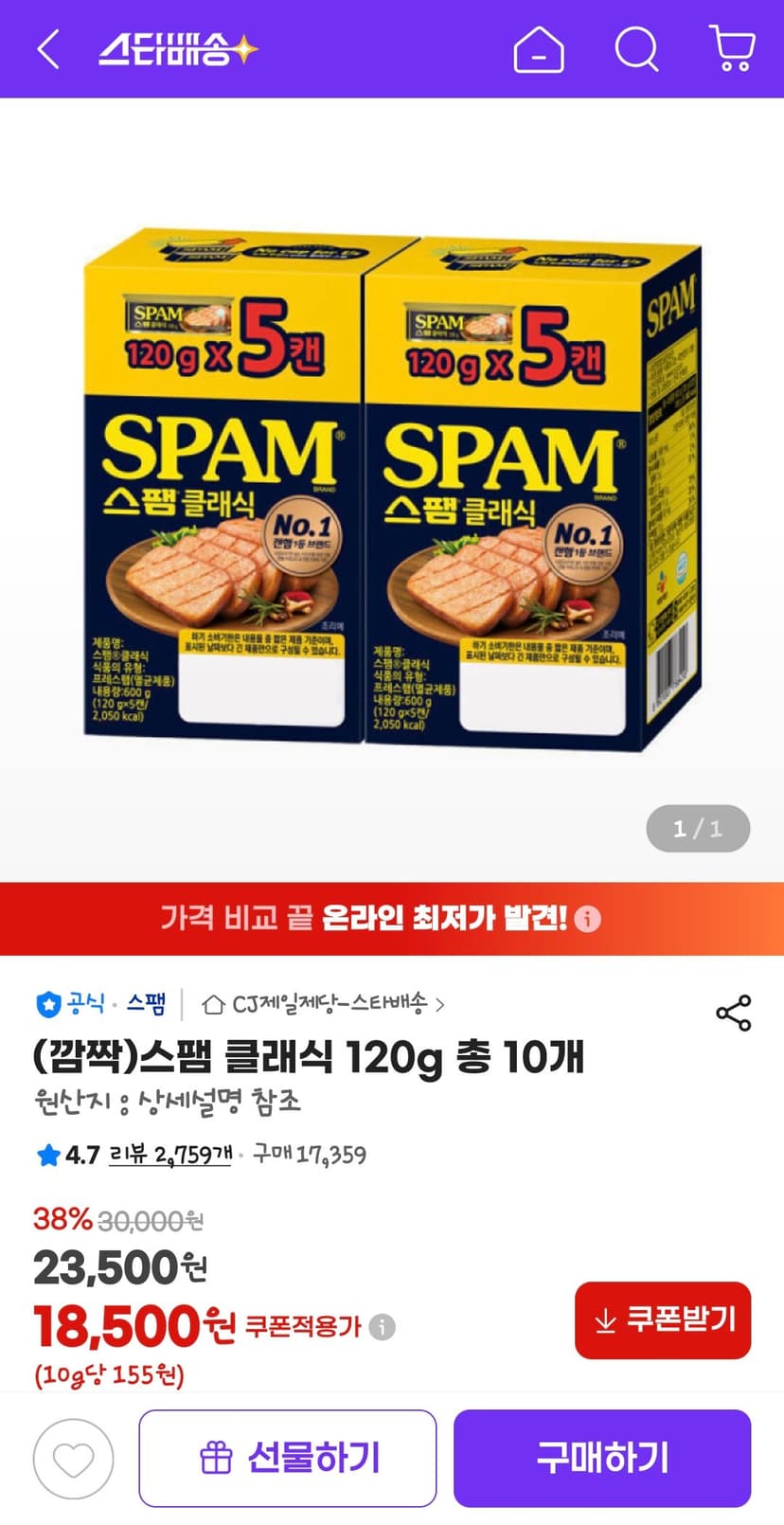This screenshot has height=1525, width=784.
Task: Open search from the header magnifier
Action: click(x=636, y=48)
